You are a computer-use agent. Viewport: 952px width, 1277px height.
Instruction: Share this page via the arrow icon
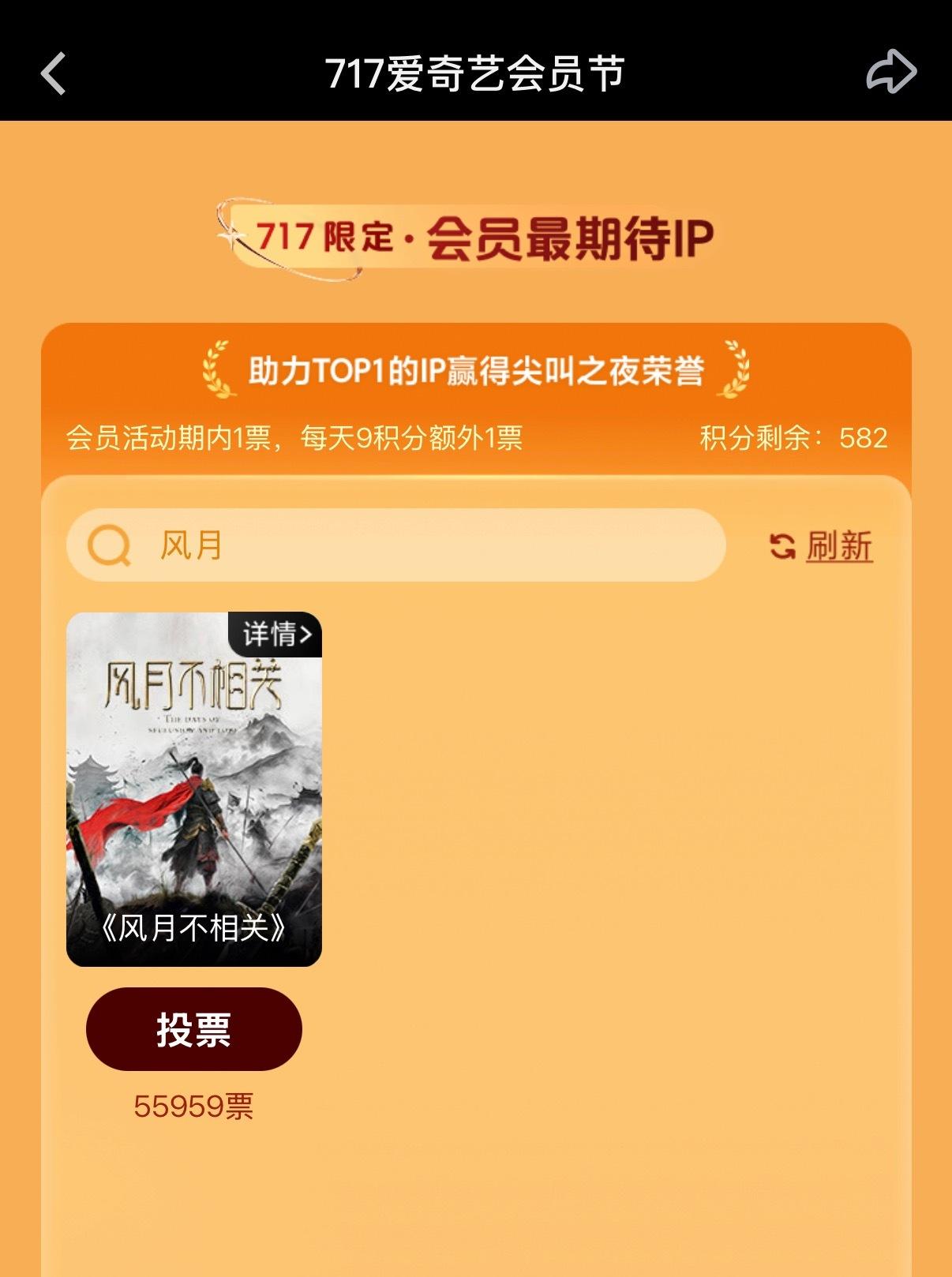(891, 72)
